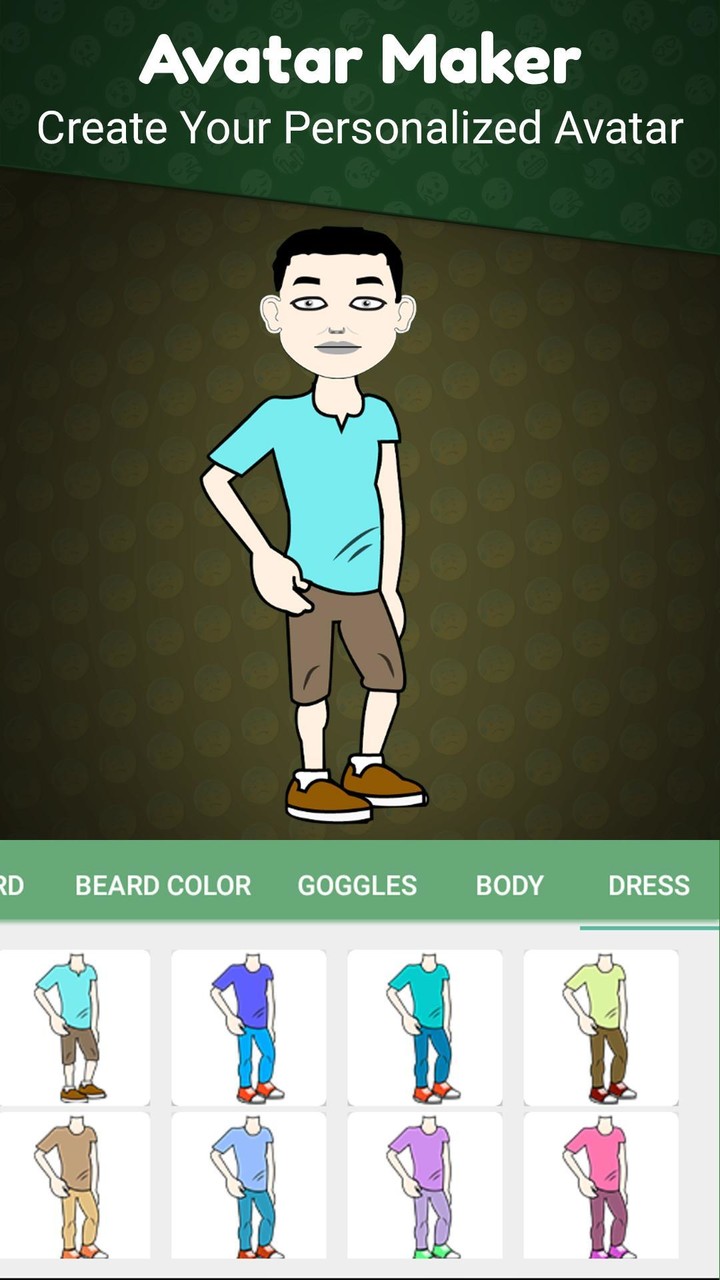The height and width of the screenshot is (1280, 720).
Task: Tap the avatar's black hair
Action: coord(340,250)
